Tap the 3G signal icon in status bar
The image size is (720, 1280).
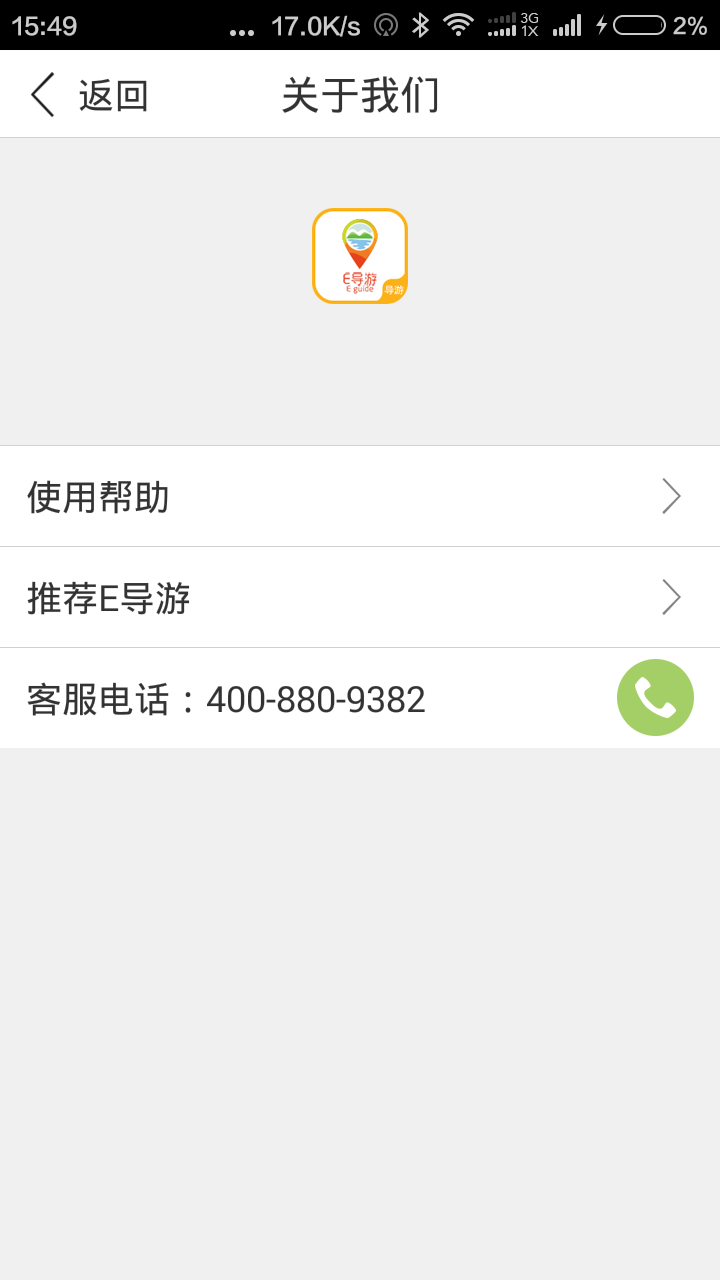pos(512,26)
